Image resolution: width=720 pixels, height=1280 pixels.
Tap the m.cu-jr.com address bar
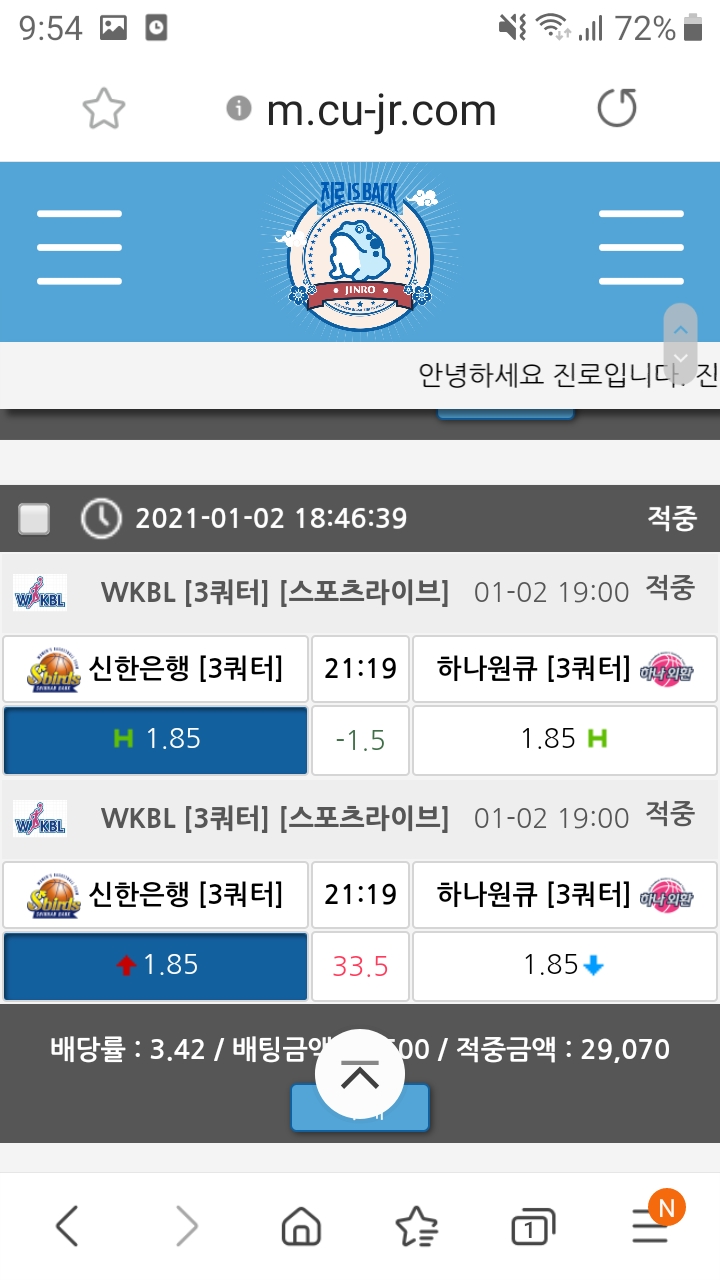pos(380,110)
